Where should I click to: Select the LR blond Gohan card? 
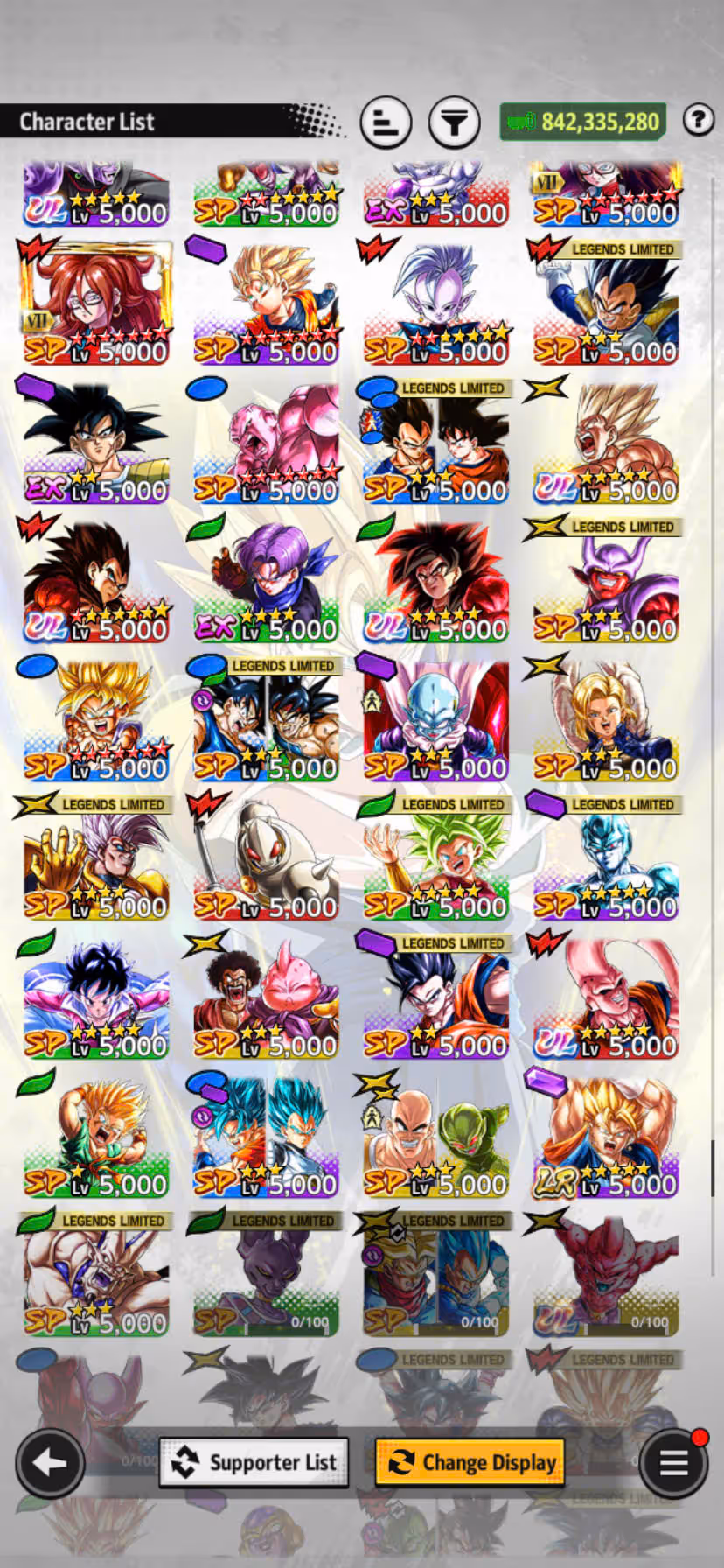click(x=605, y=1136)
